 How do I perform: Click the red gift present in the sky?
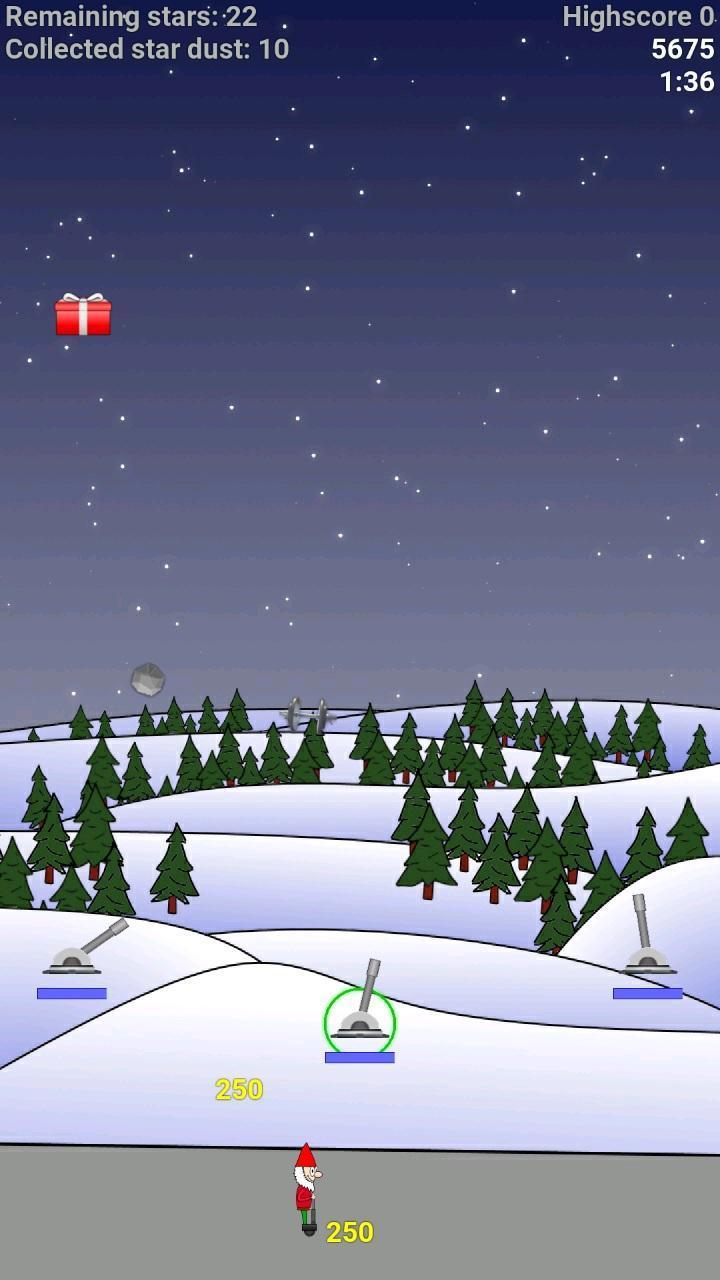82,316
